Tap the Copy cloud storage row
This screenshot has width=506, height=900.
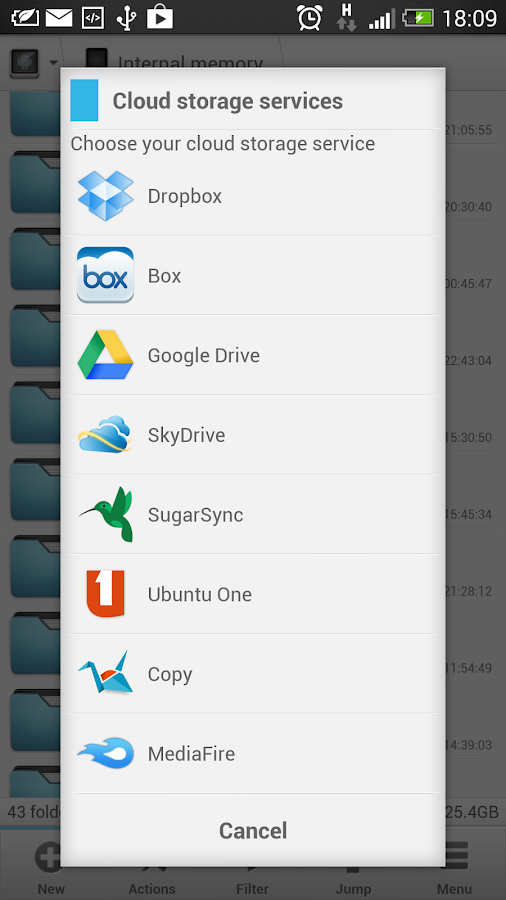pos(253,674)
